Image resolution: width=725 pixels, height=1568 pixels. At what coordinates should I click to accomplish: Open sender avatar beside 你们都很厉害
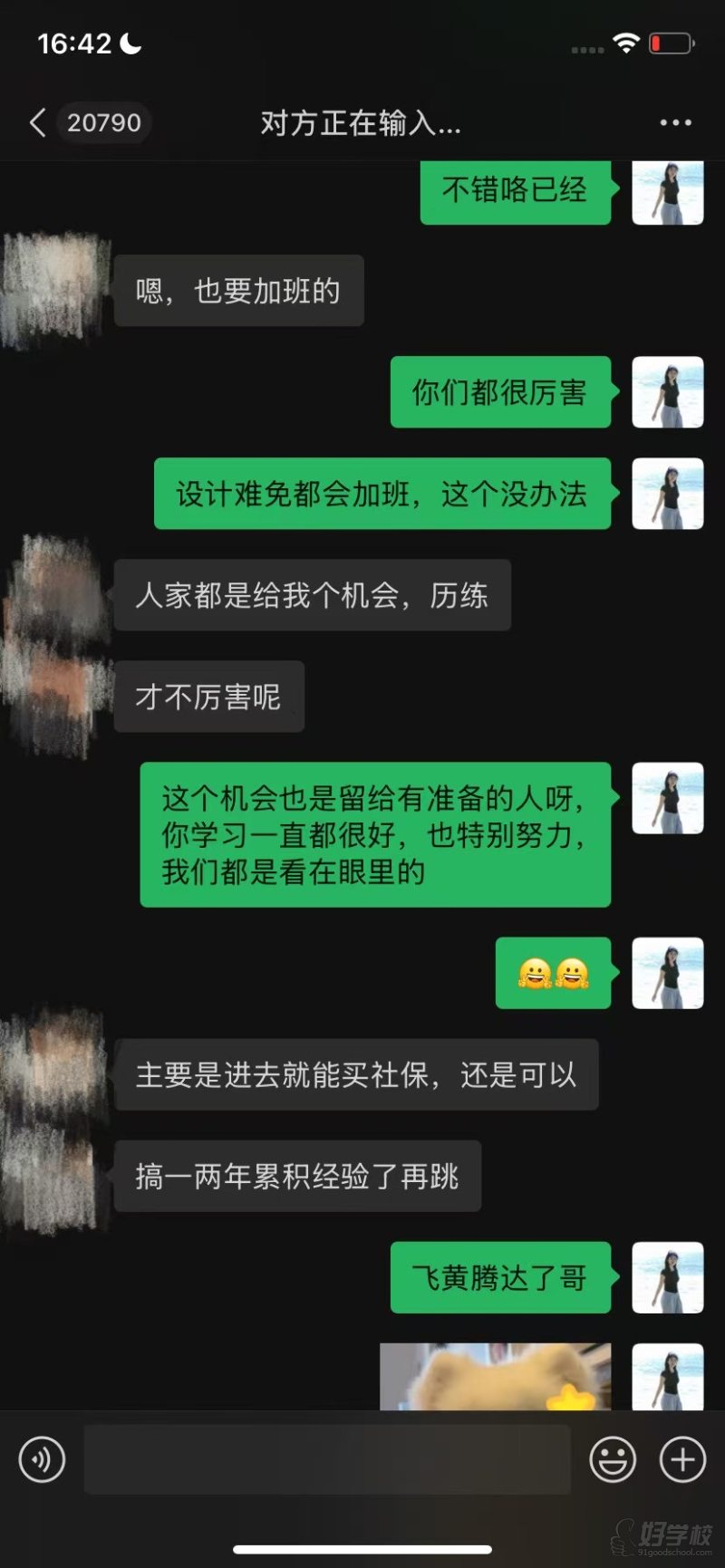click(667, 392)
